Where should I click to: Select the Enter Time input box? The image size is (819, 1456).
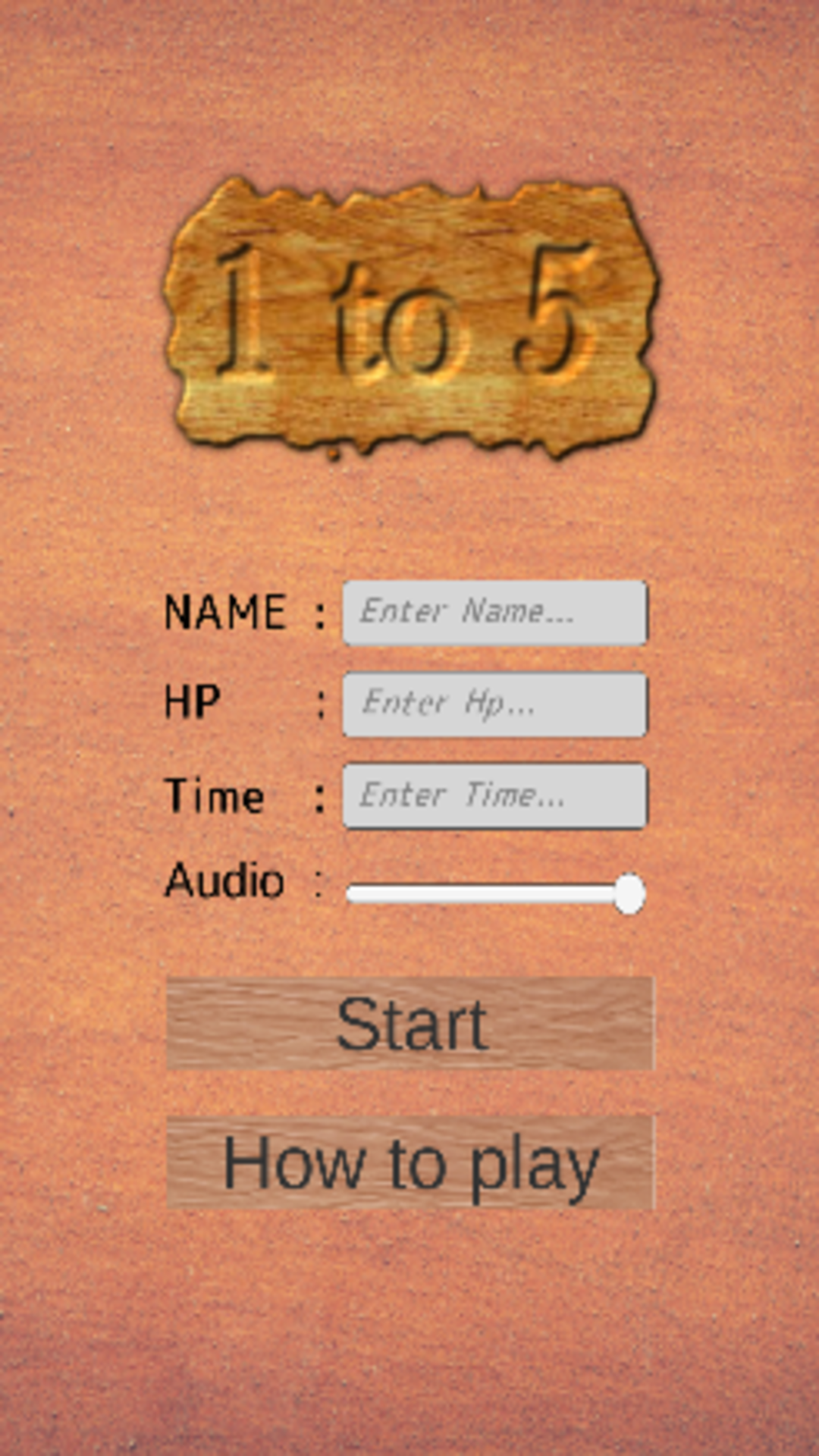click(x=494, y=795)
